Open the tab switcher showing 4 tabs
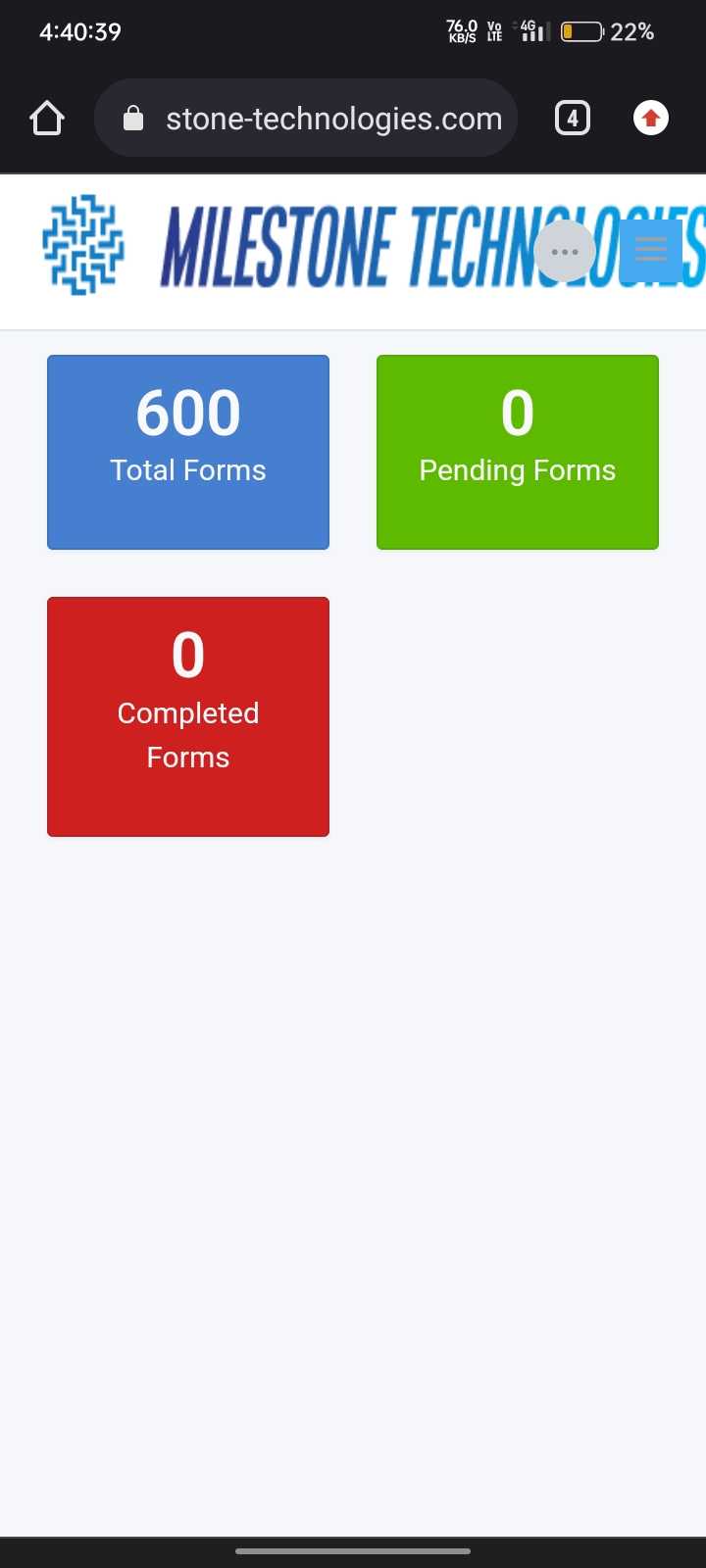The image size is (706, 1568). [x=573, y=119]
